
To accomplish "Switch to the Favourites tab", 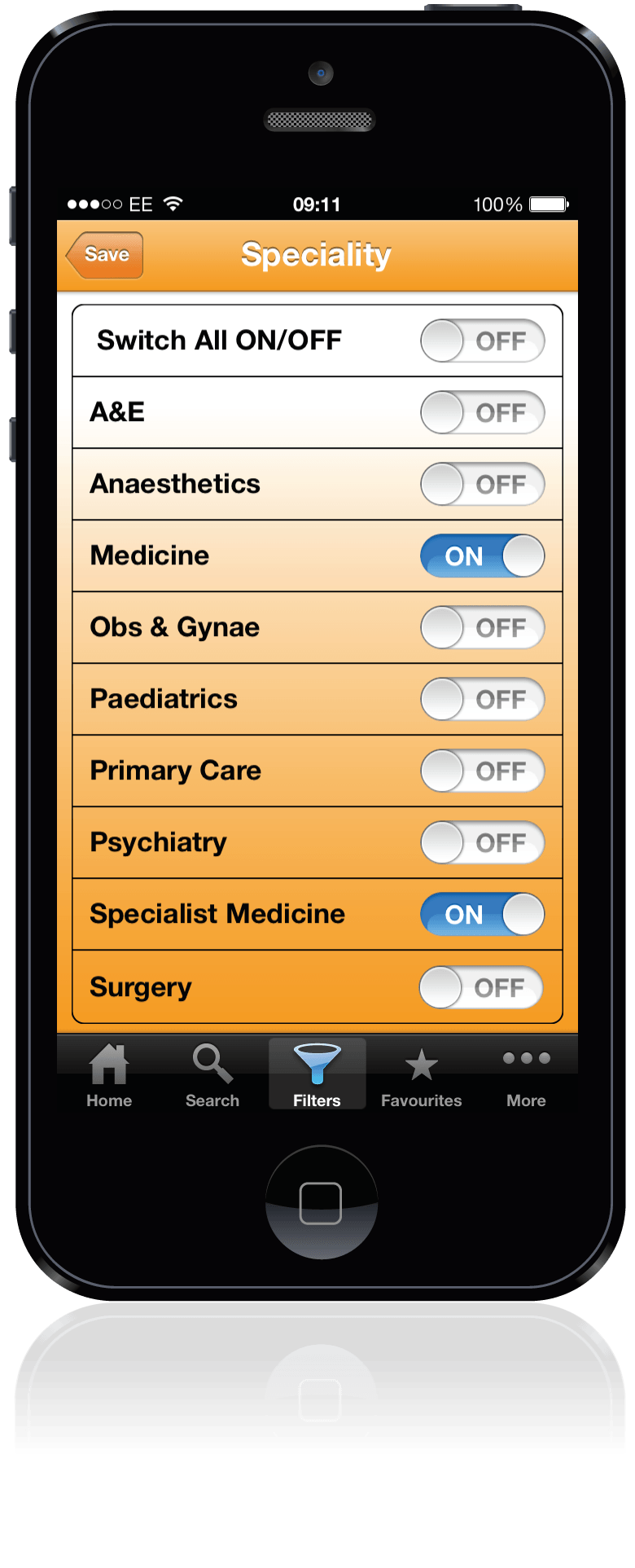I will pos(421,1075).
